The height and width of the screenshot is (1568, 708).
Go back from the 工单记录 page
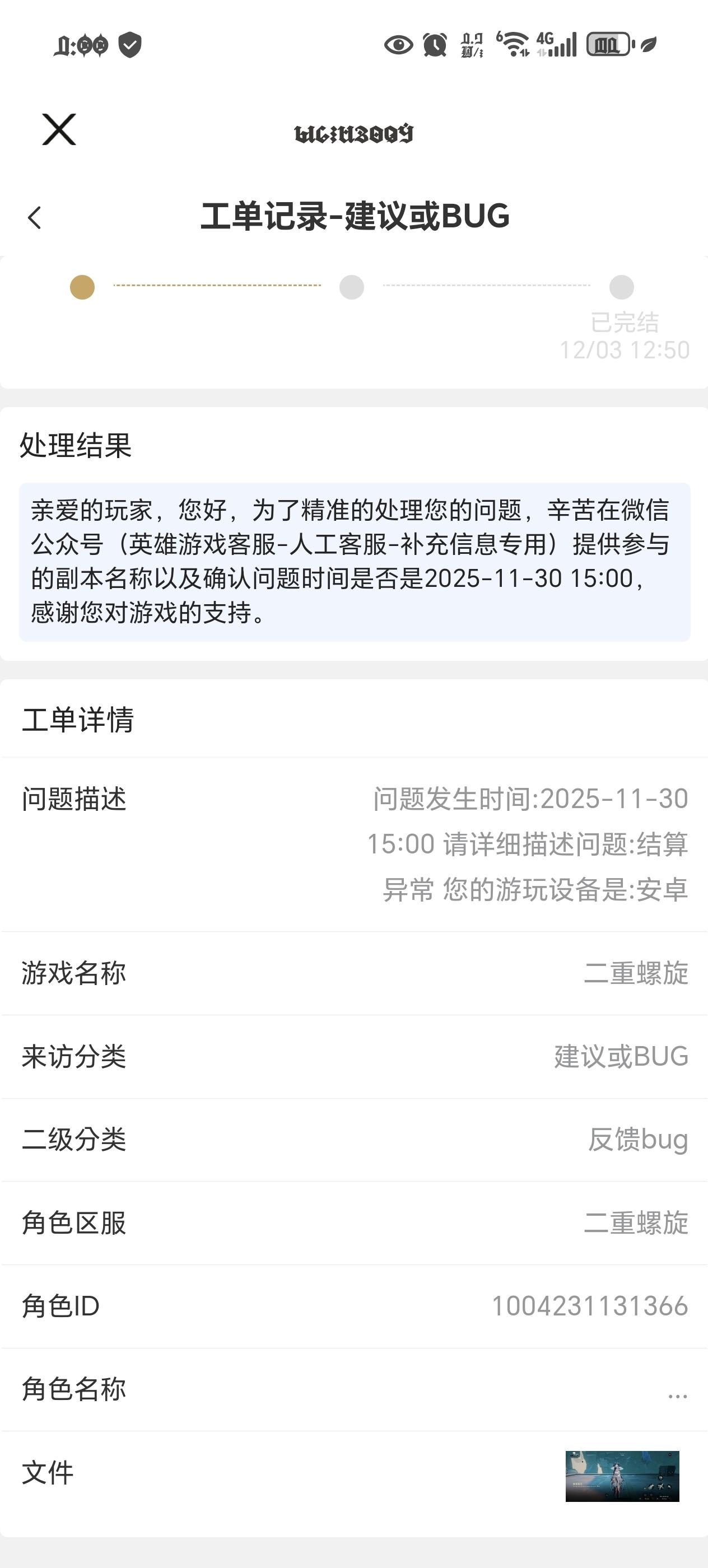pyautogui.click(x=35, y=217)
